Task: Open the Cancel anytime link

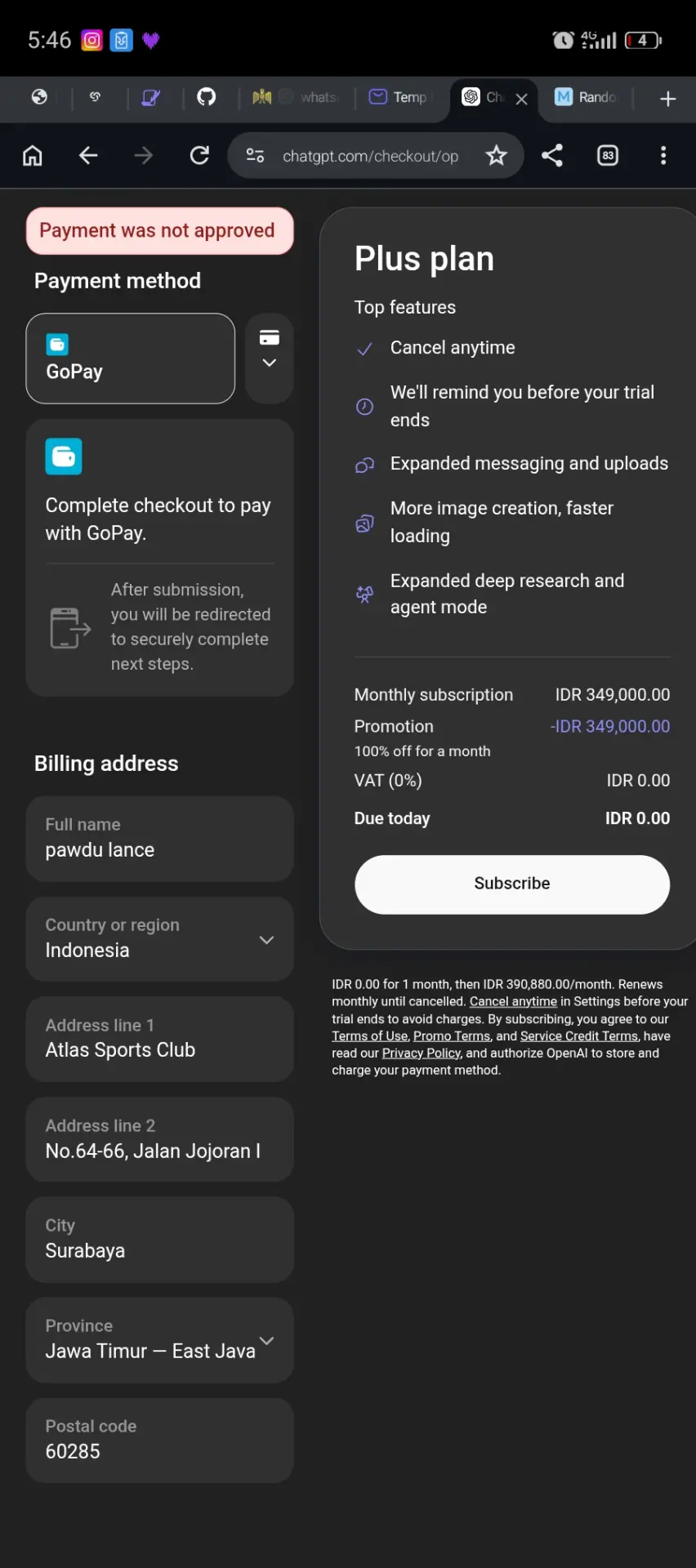Action: click(513, 1001)
